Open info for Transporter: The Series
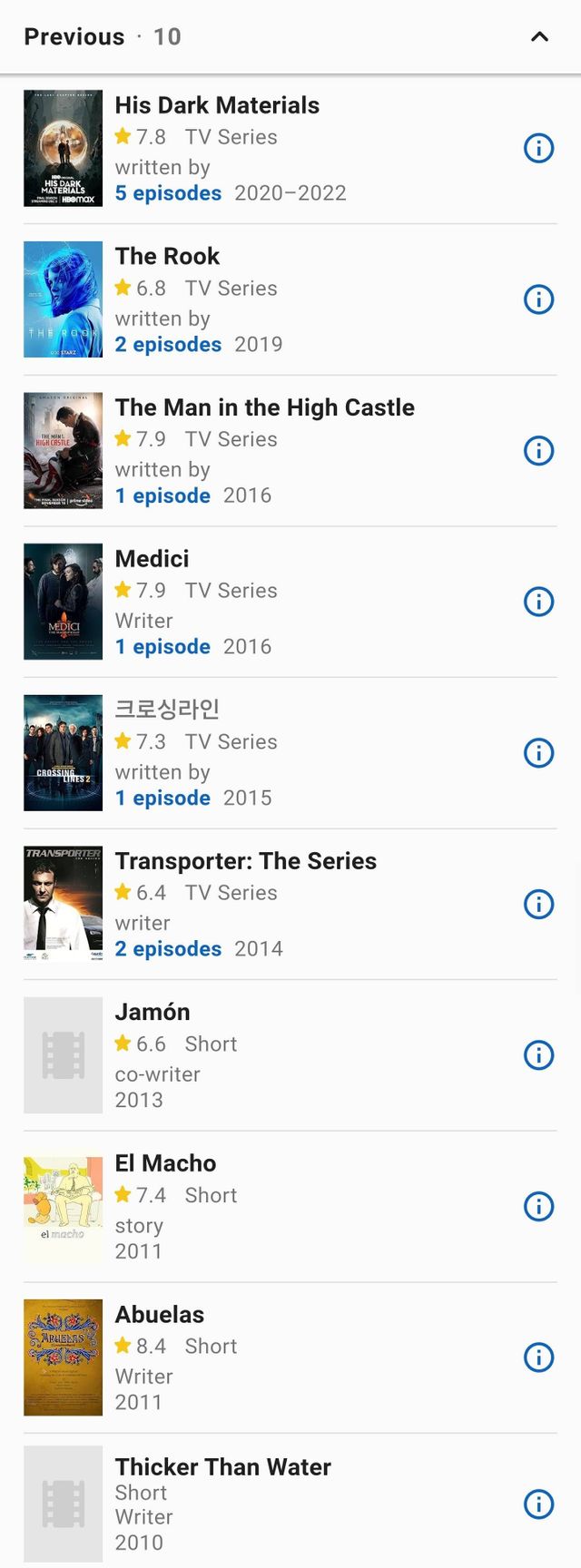 [538, 904]
